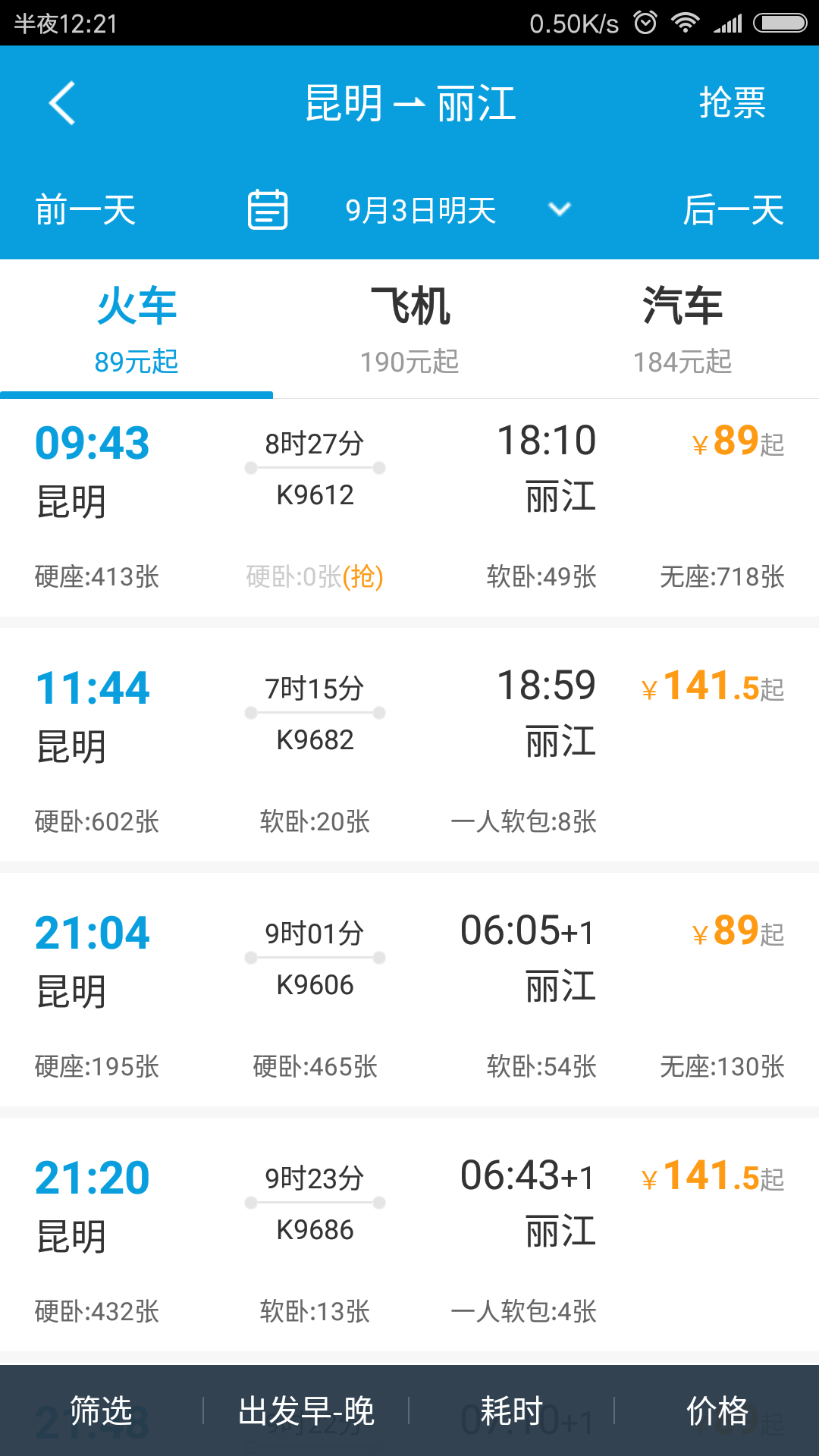The image size is (819, 1456).
Task: Switch to previous day 前一天
Action: pyautogui.click(x=86, y=210)
